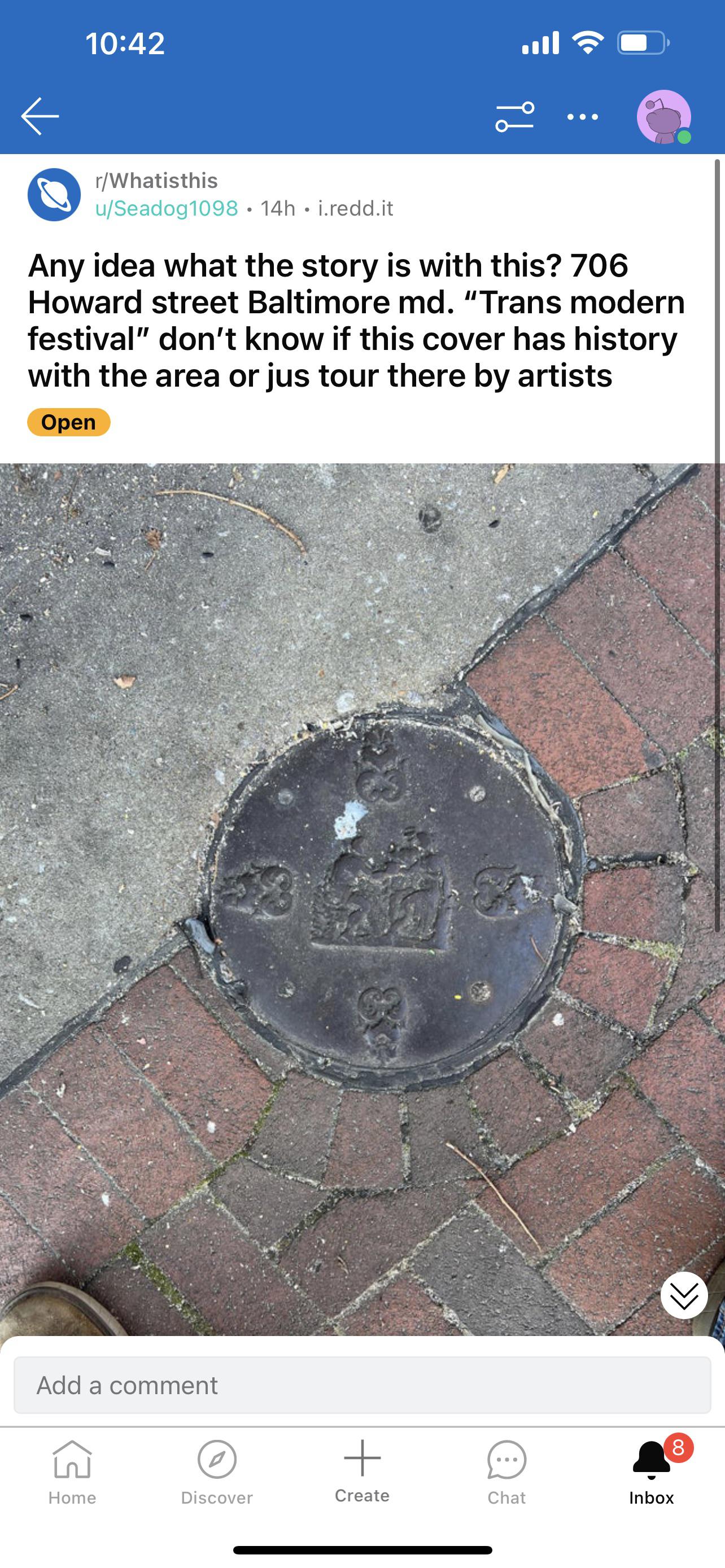725x1568 pixels.
Task: View u/Seadog1098's profile
Action: [x=166, y=209]
